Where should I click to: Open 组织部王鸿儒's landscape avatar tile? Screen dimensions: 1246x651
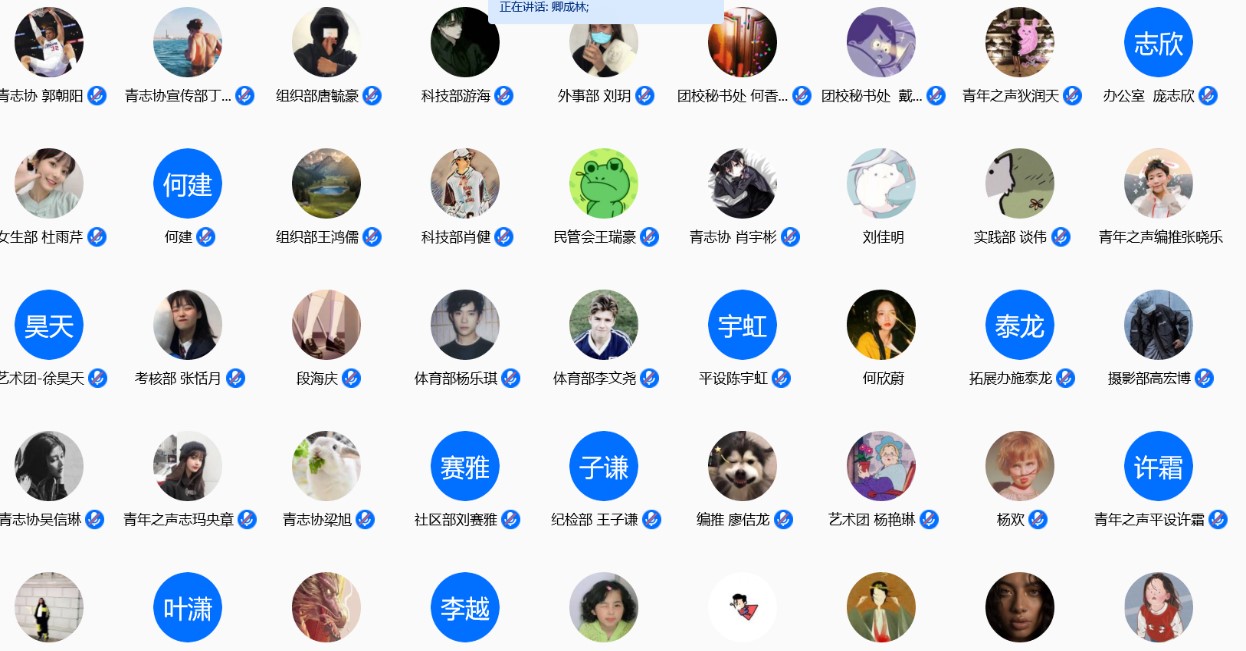click(326, 184)
